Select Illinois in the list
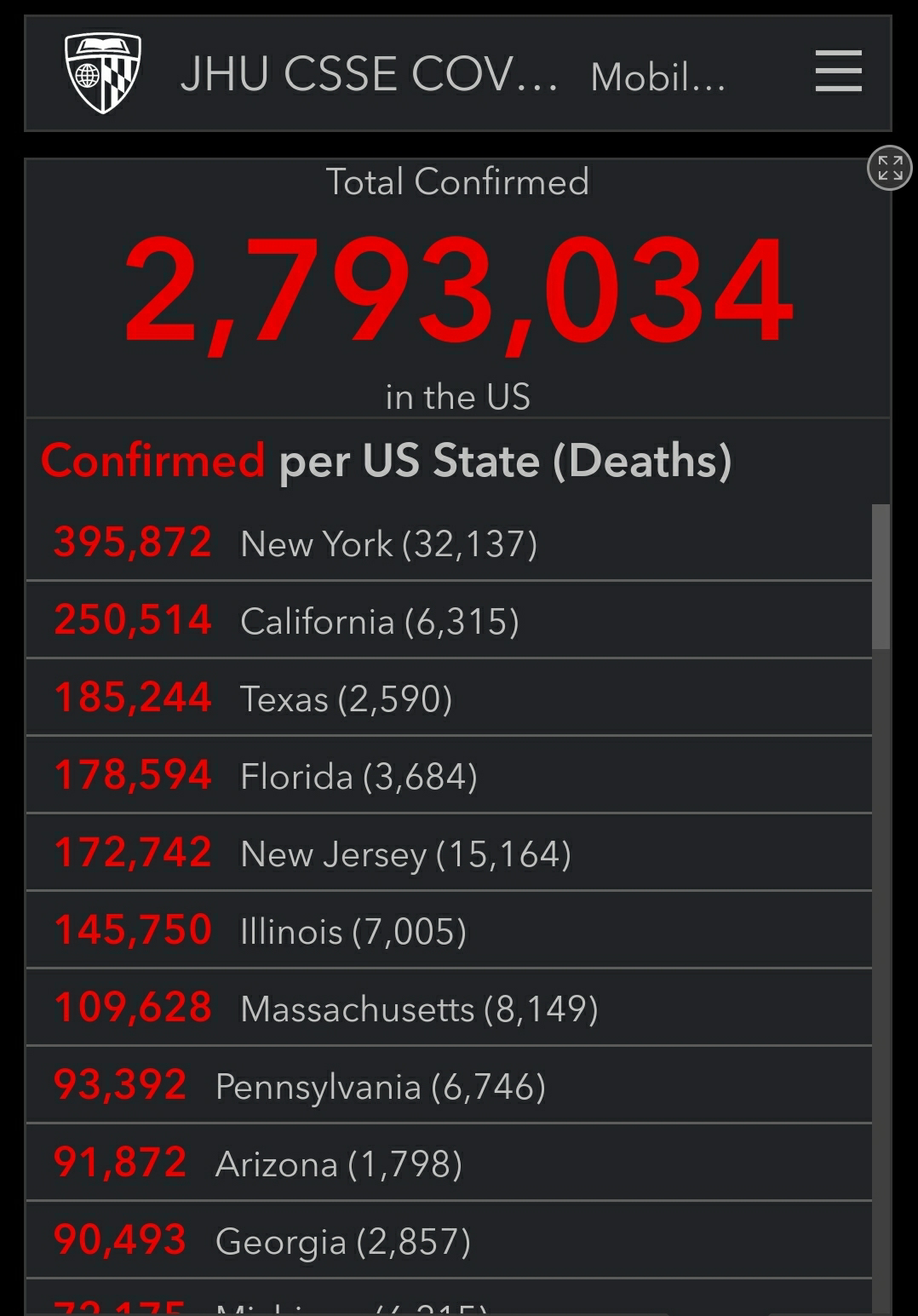 (449, 930)
